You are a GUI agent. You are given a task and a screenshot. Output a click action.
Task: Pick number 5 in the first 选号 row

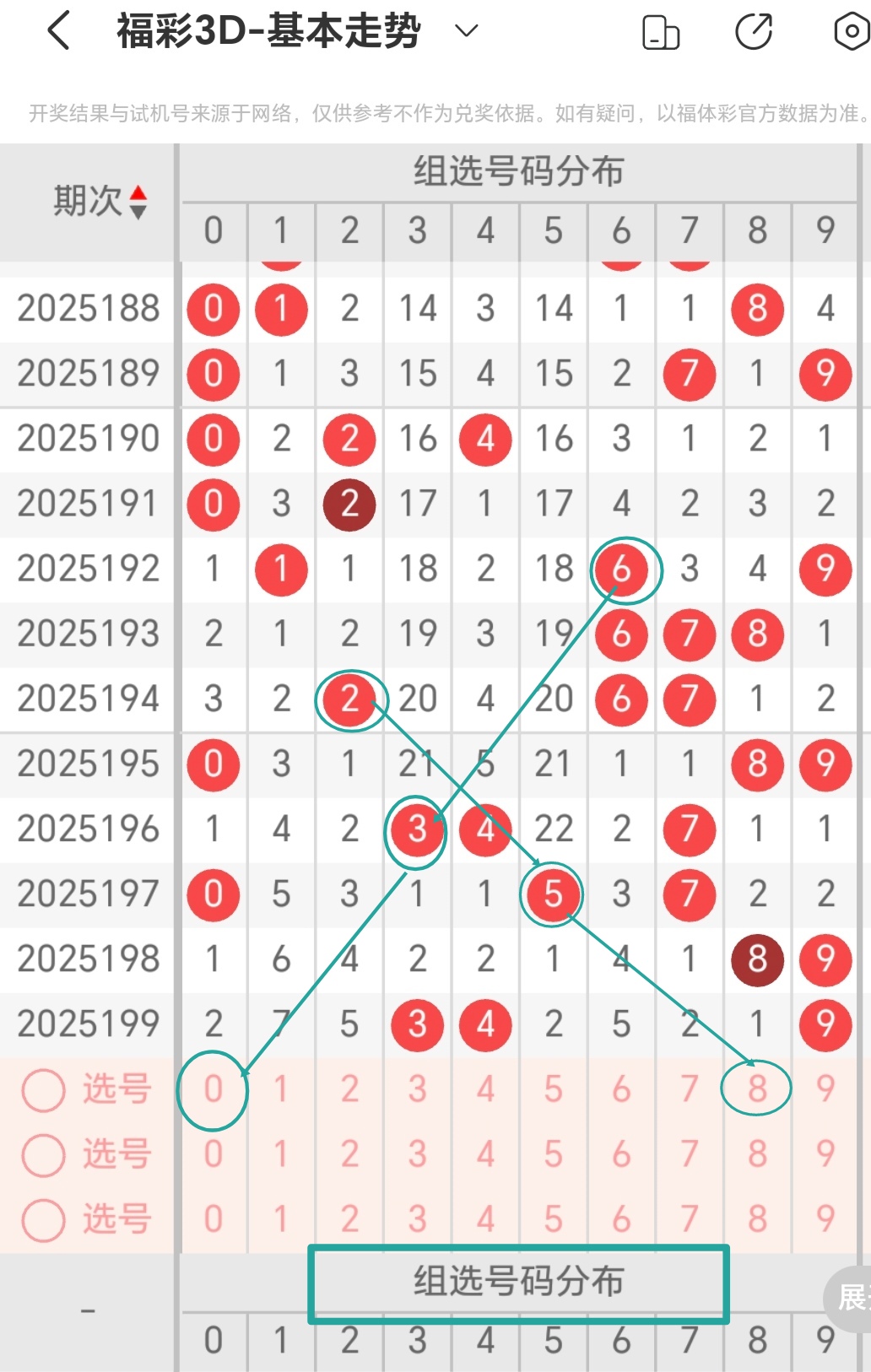coord(553,1089)
